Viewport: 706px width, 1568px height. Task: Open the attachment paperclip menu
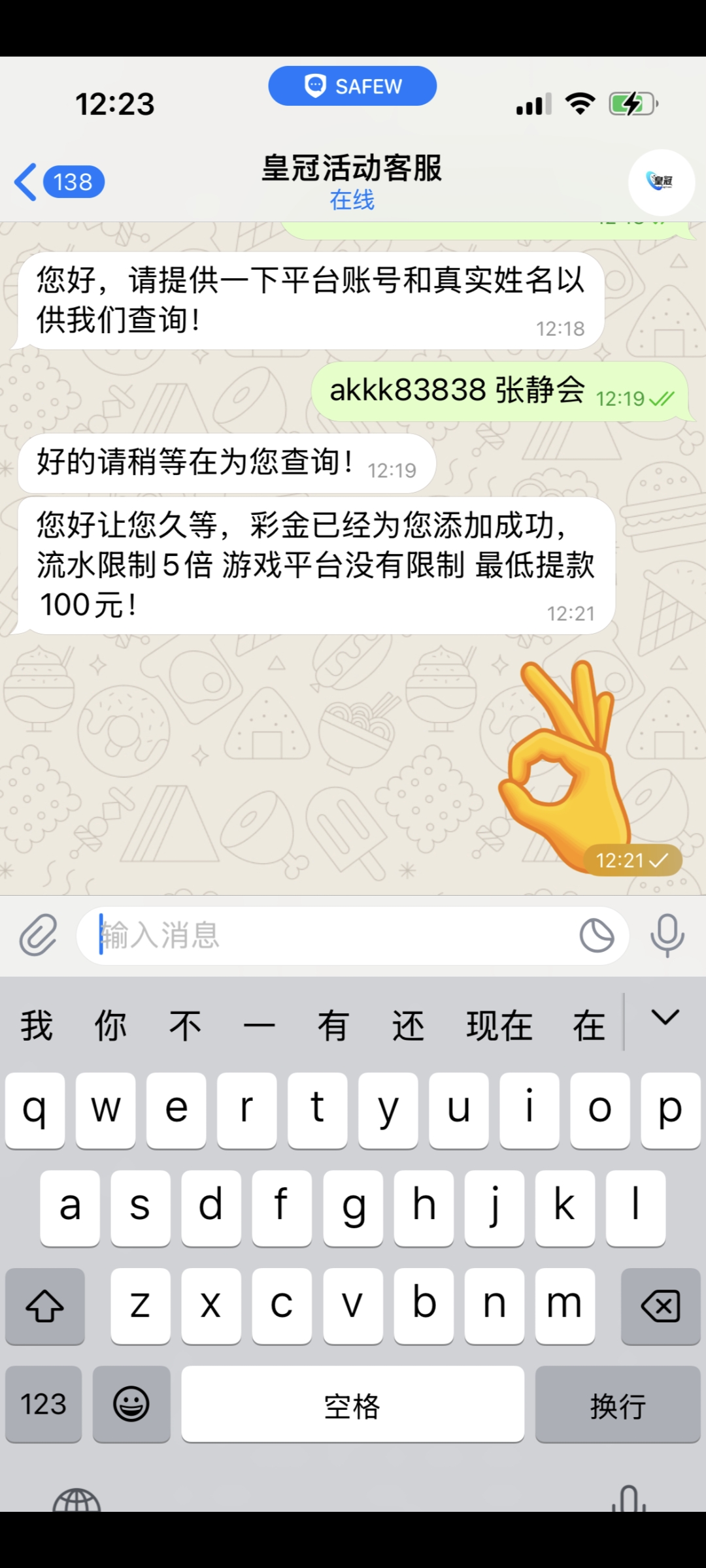click(38, 936)
